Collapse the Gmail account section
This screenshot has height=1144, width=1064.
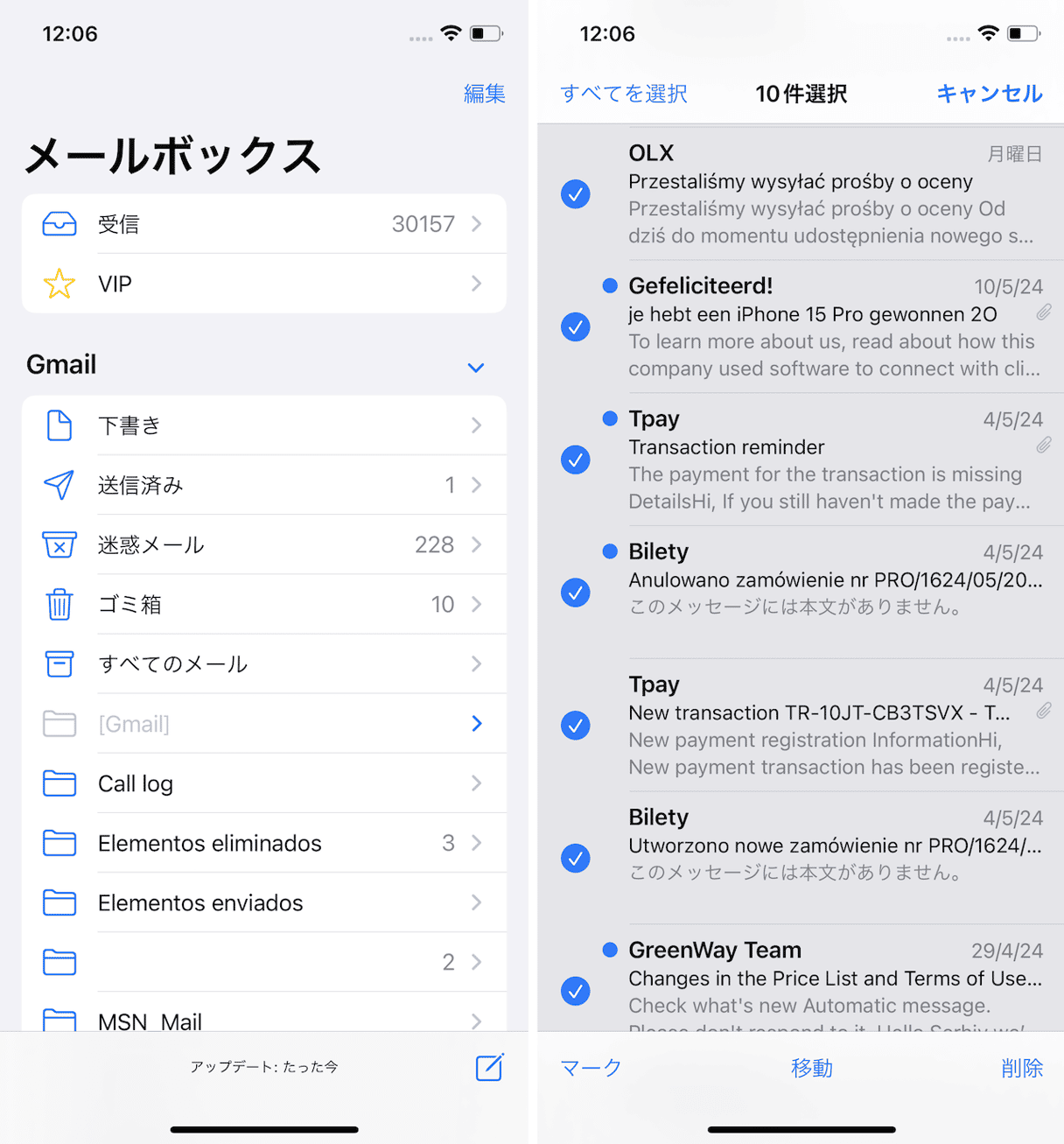476,368
